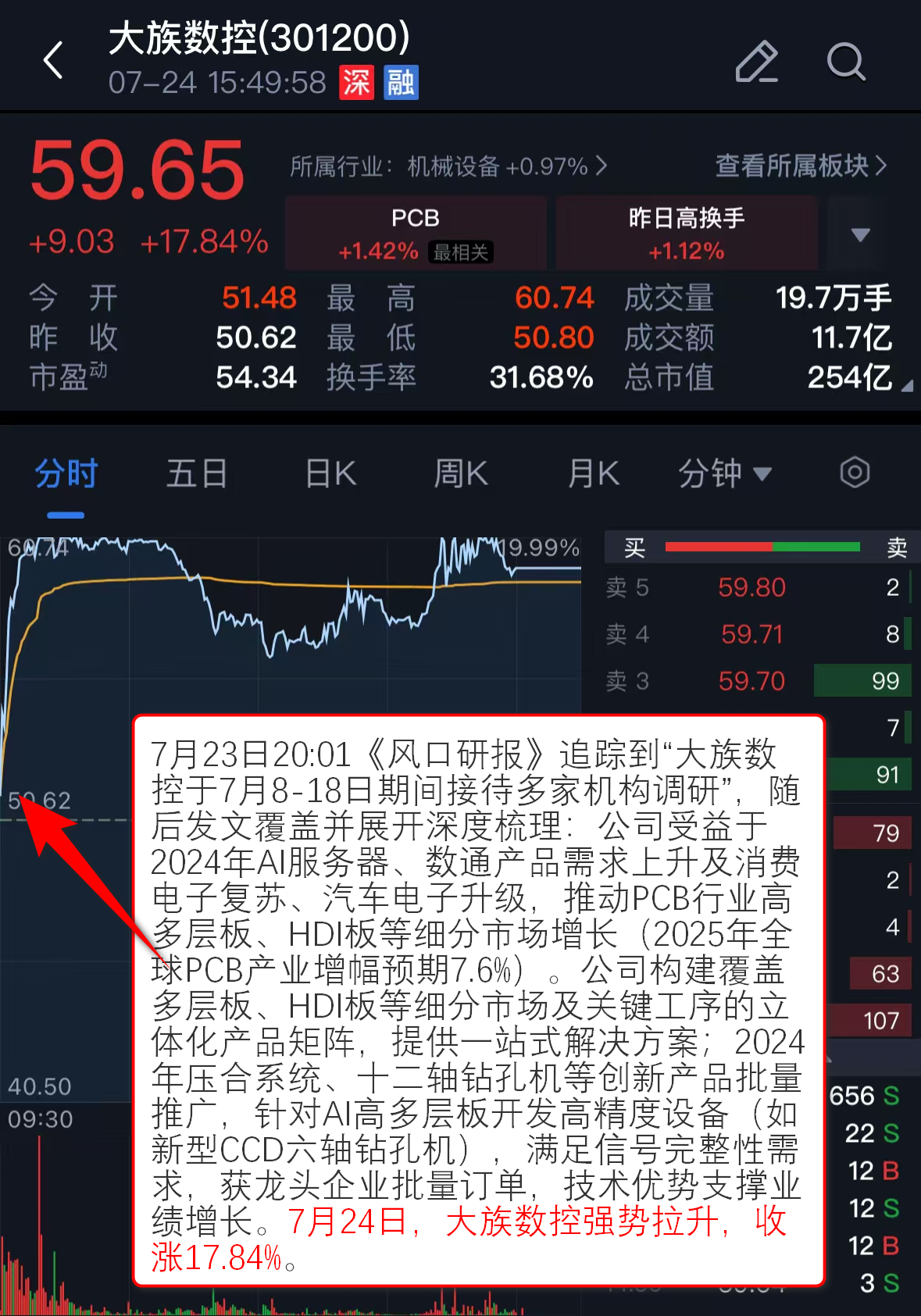Open the PCB sector chip
The height and width of the screenshot is (1316, 921).
416,234
